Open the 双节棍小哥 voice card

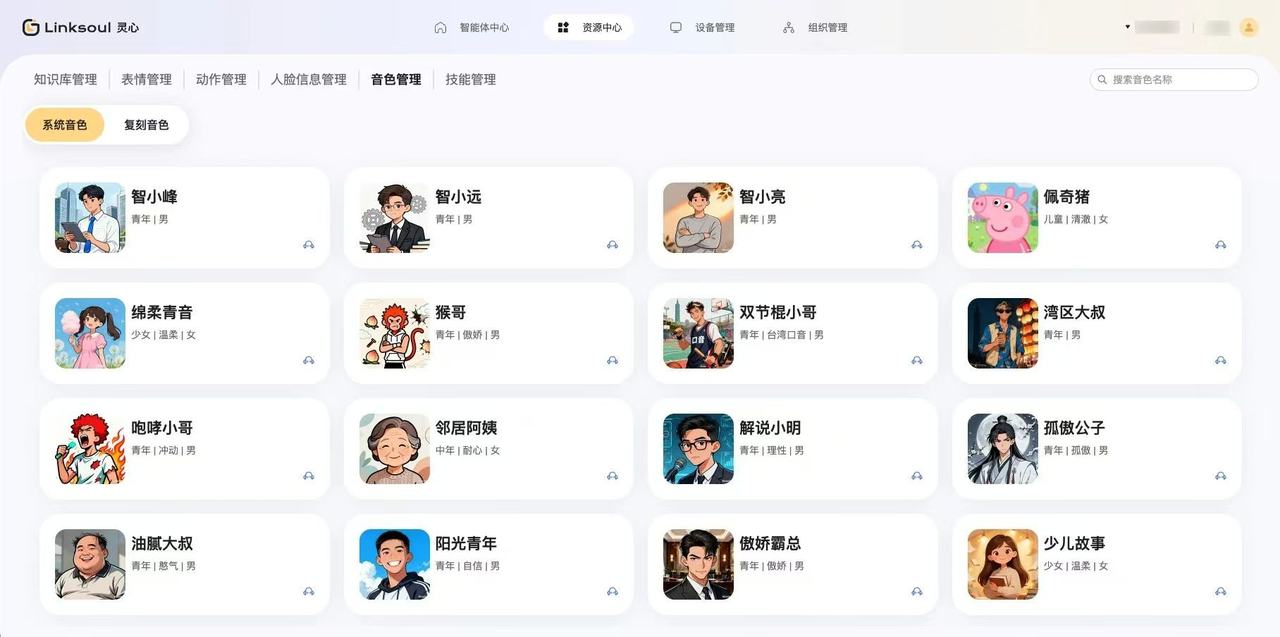792,333
